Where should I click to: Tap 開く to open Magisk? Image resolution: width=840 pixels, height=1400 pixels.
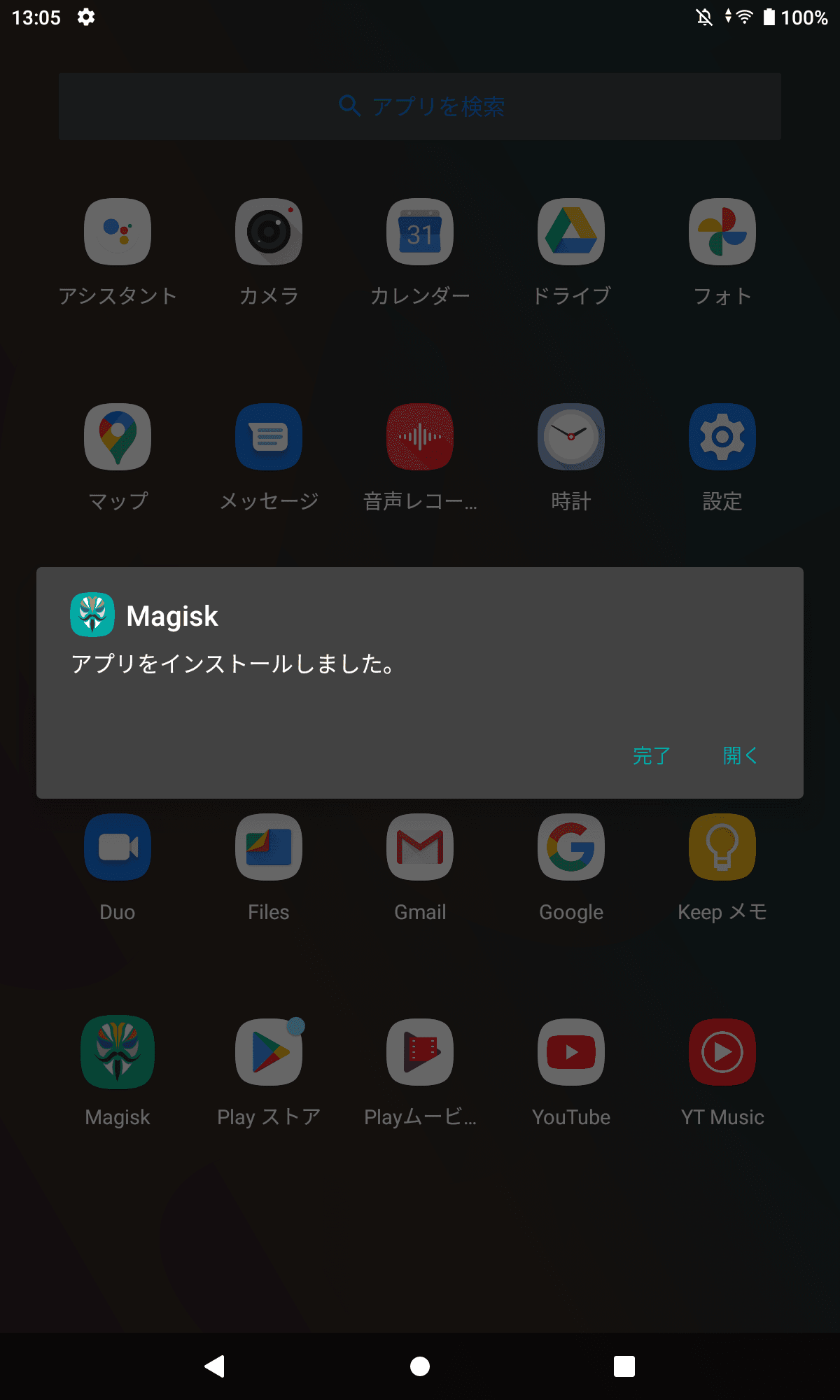coord(739,755)
